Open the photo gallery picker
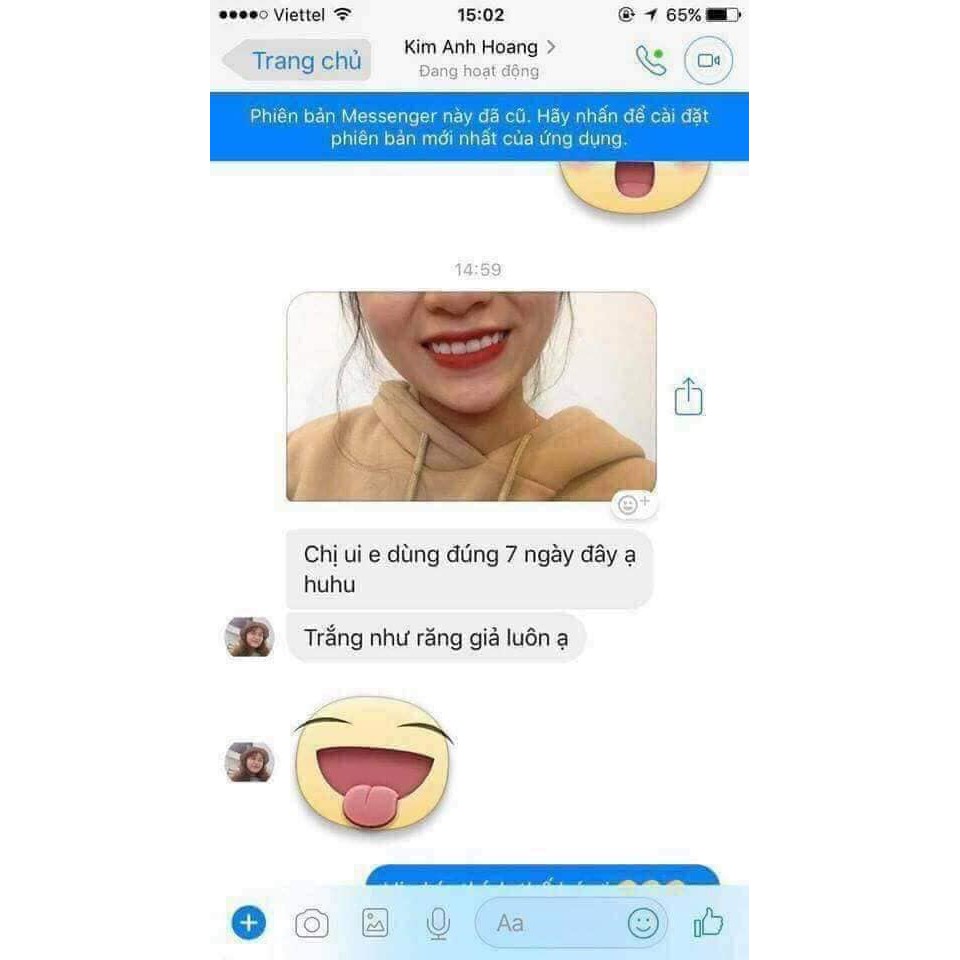 click(x=375, y=923)
